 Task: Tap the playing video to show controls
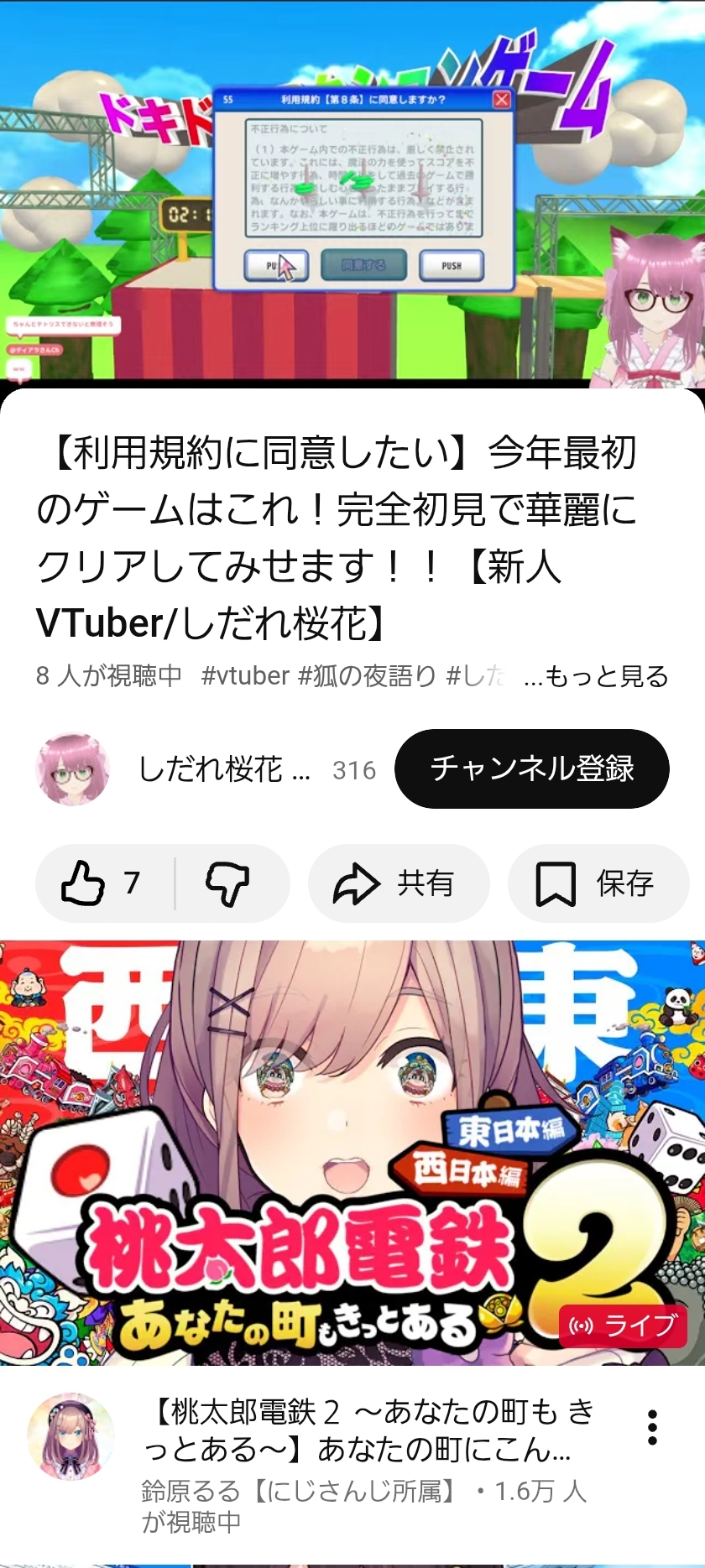click(352, 193)
